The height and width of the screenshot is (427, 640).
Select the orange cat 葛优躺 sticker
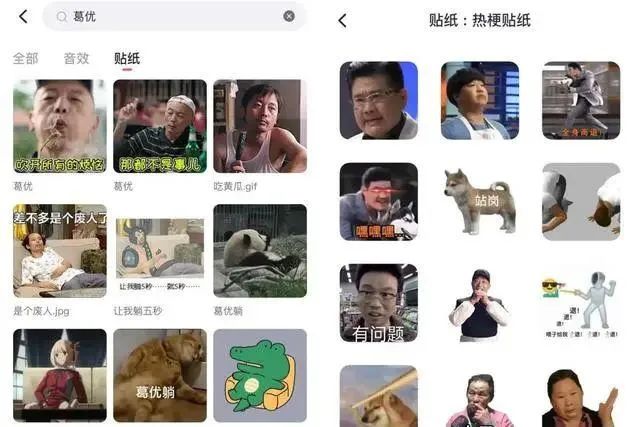pyautogui.click(x=160, y=375)
